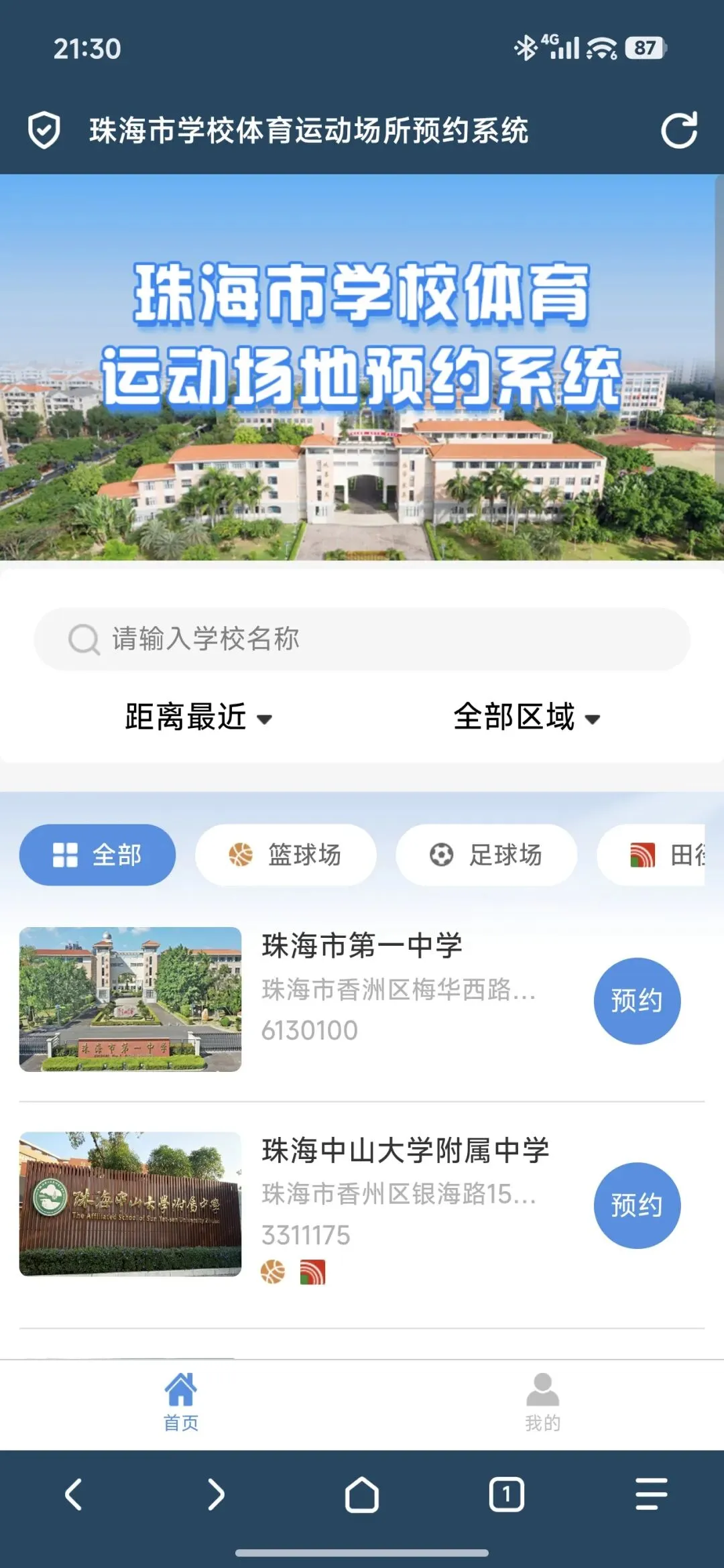Switch to the 首页 tab
This screenshot has height=1568, width=724.
click(181, 1400)
